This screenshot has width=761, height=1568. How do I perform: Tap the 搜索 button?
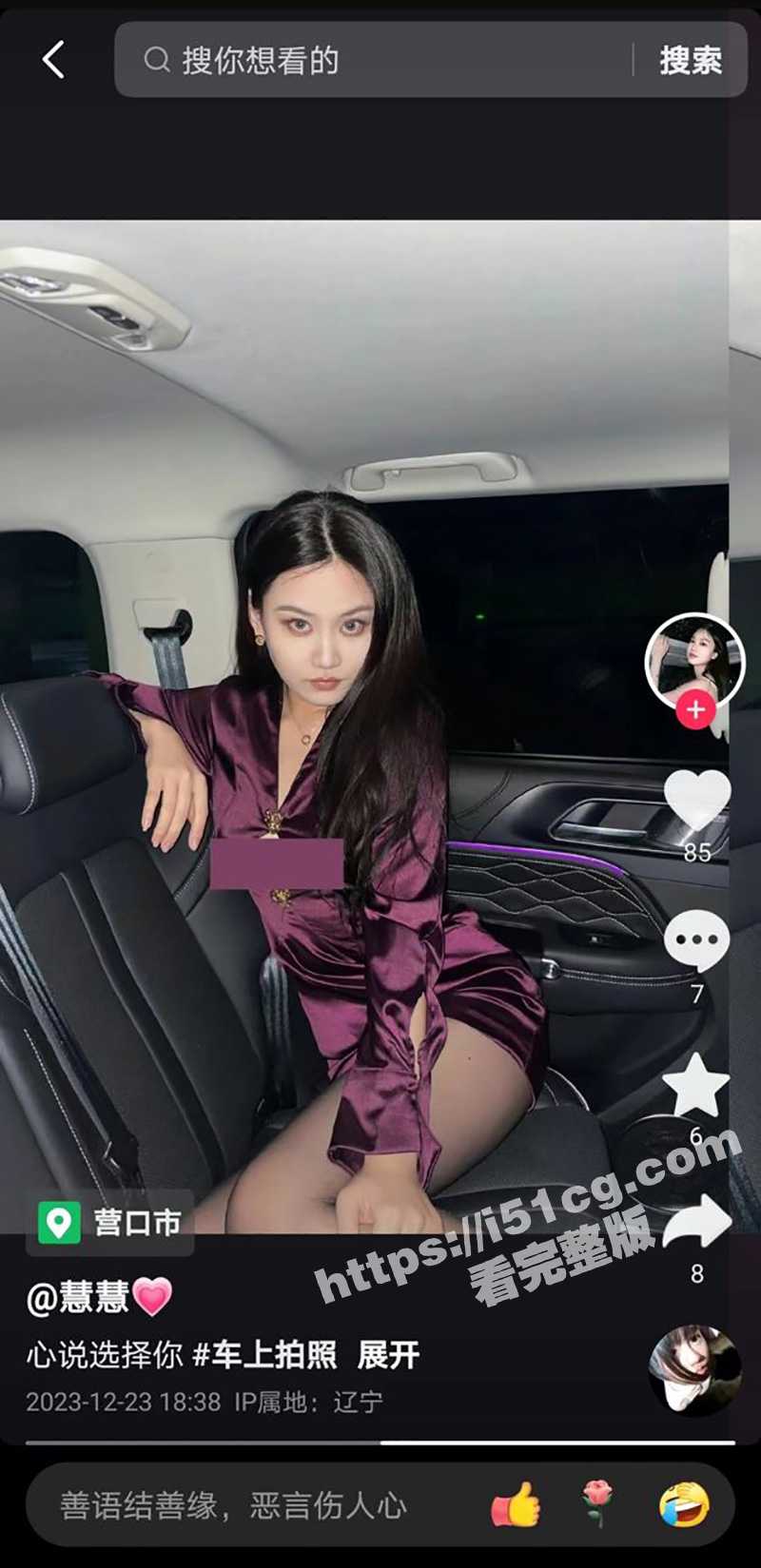(x=691, y=61)
